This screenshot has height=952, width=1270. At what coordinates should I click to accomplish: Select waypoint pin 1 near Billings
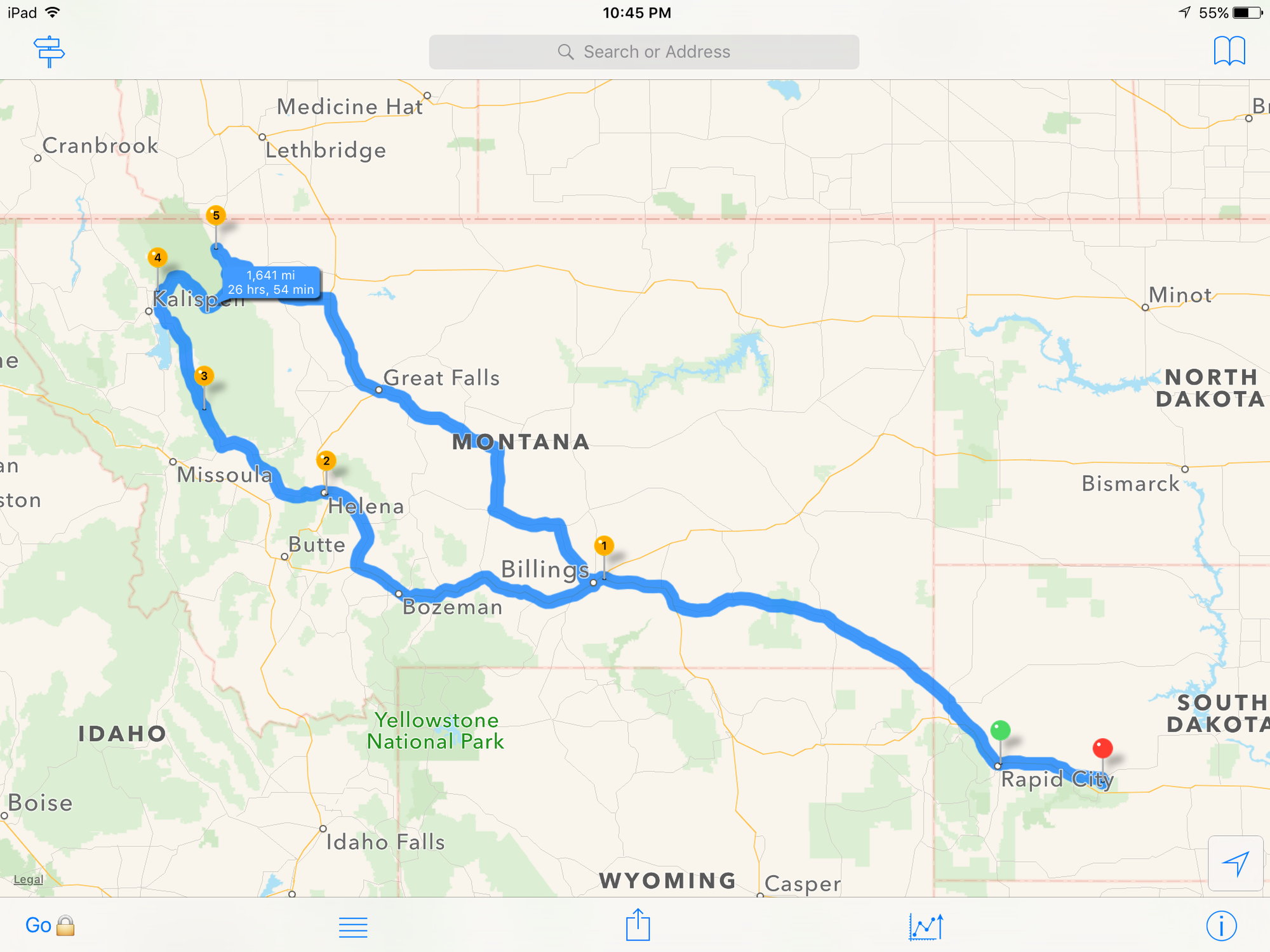tap(604, 546)
